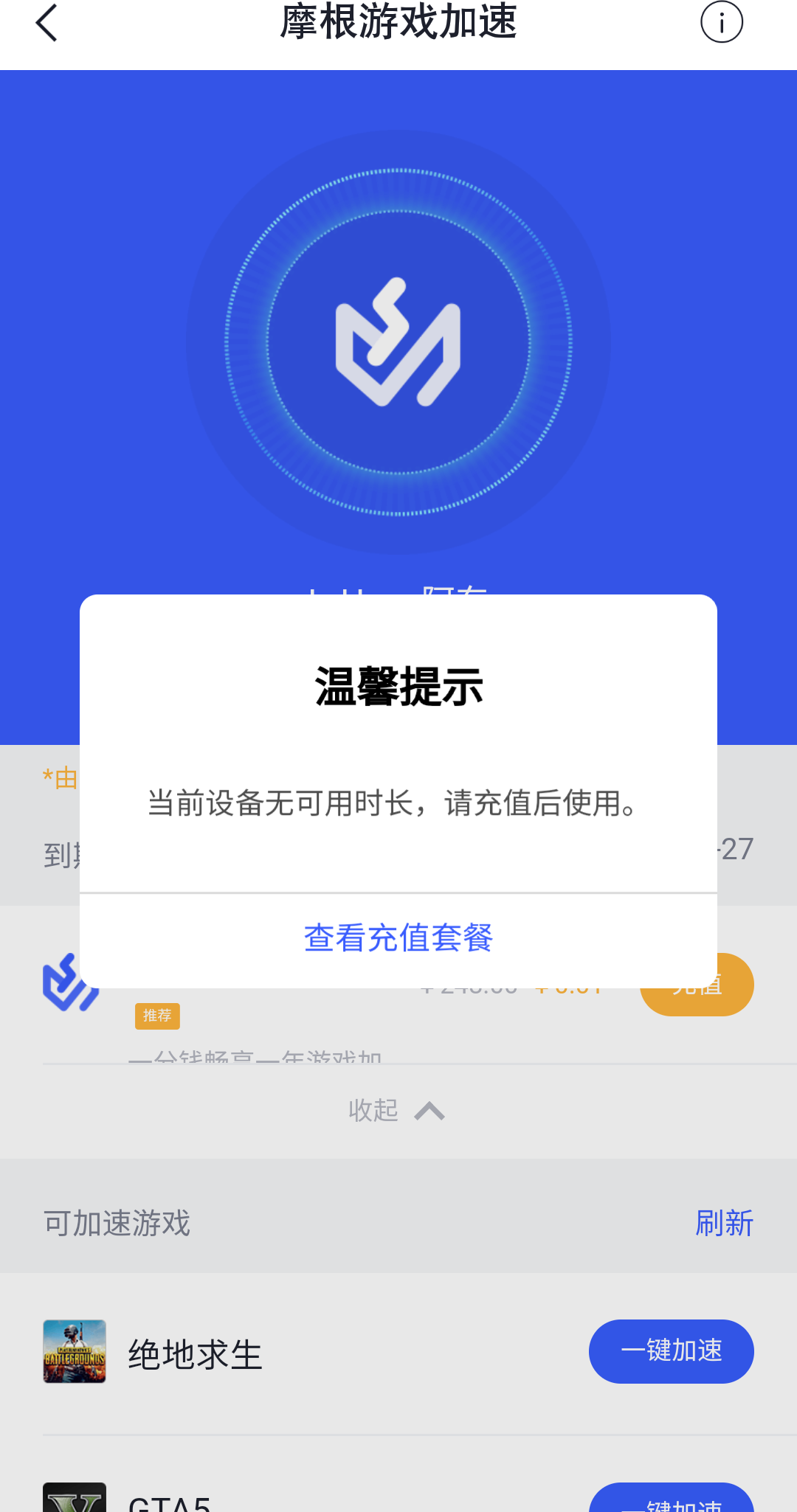Tap the 可加速游戏 section header
Screen dimensions: 797x1512
point(116,1223)
